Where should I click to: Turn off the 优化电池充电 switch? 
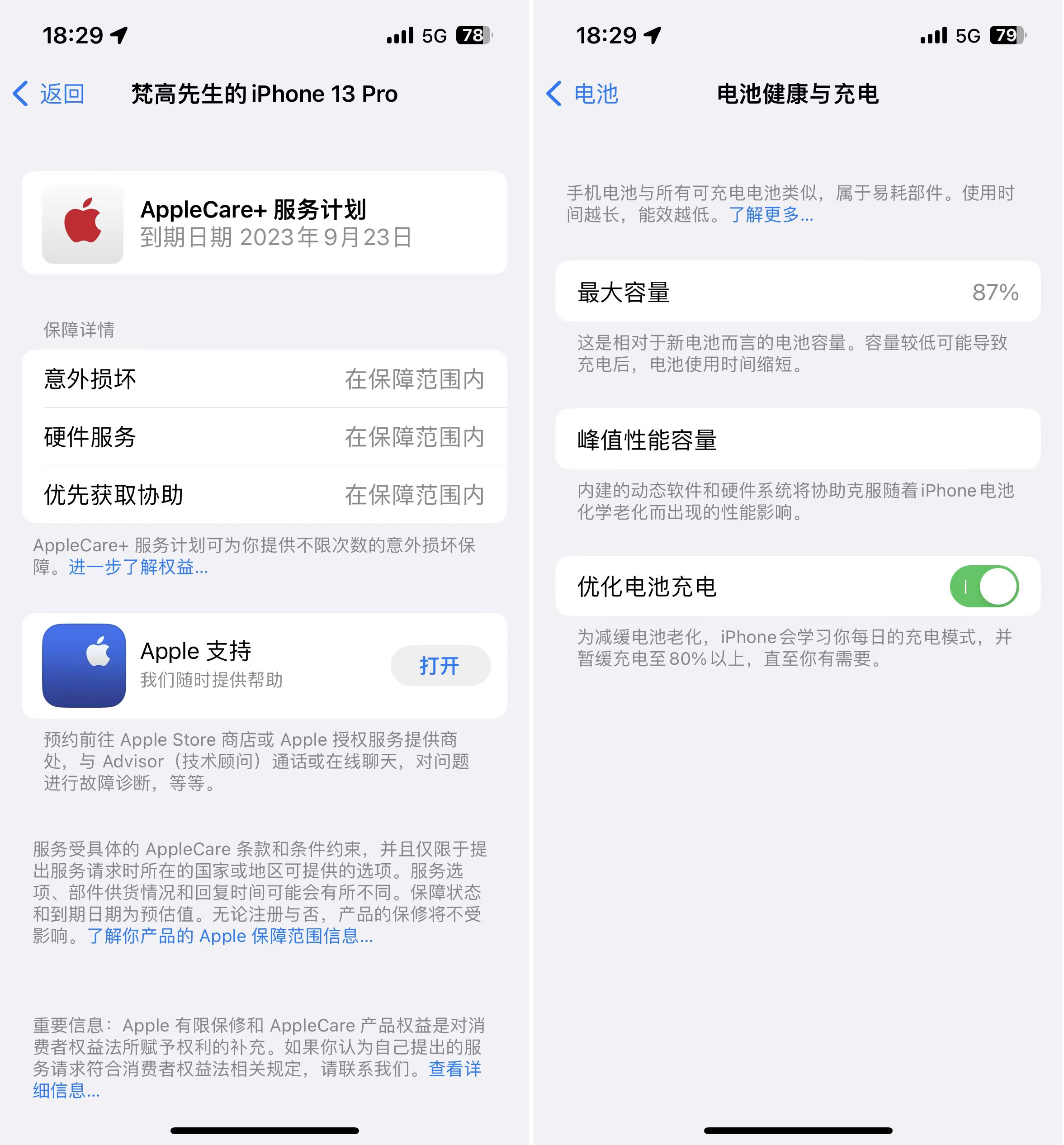point(984,587)
